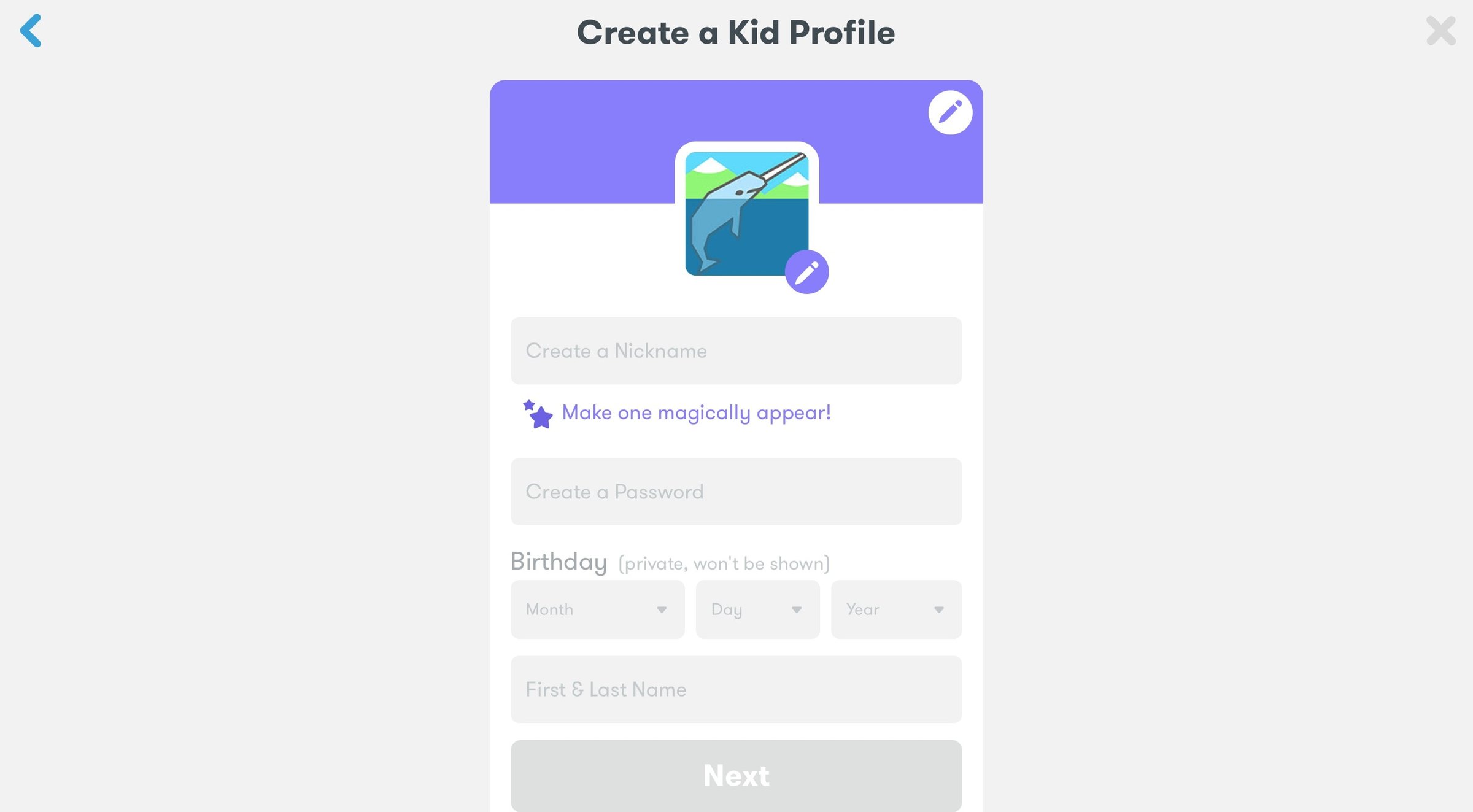This screenshot has width=1473, height=812.
Task: Tap the Next button
Action: pos(736,776)
